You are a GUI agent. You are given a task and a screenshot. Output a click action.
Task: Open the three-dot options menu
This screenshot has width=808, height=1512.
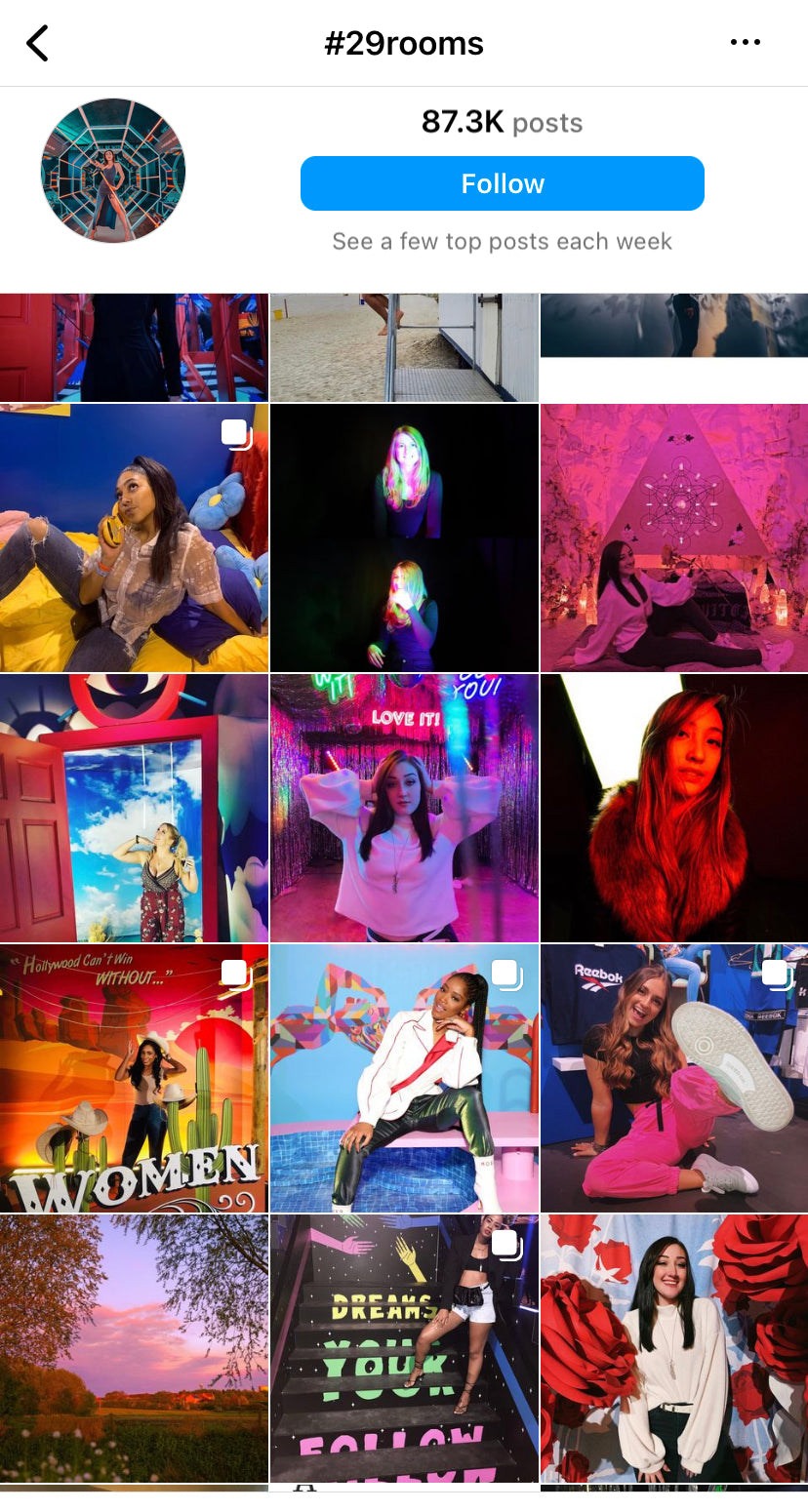click(x=745, y=41)
